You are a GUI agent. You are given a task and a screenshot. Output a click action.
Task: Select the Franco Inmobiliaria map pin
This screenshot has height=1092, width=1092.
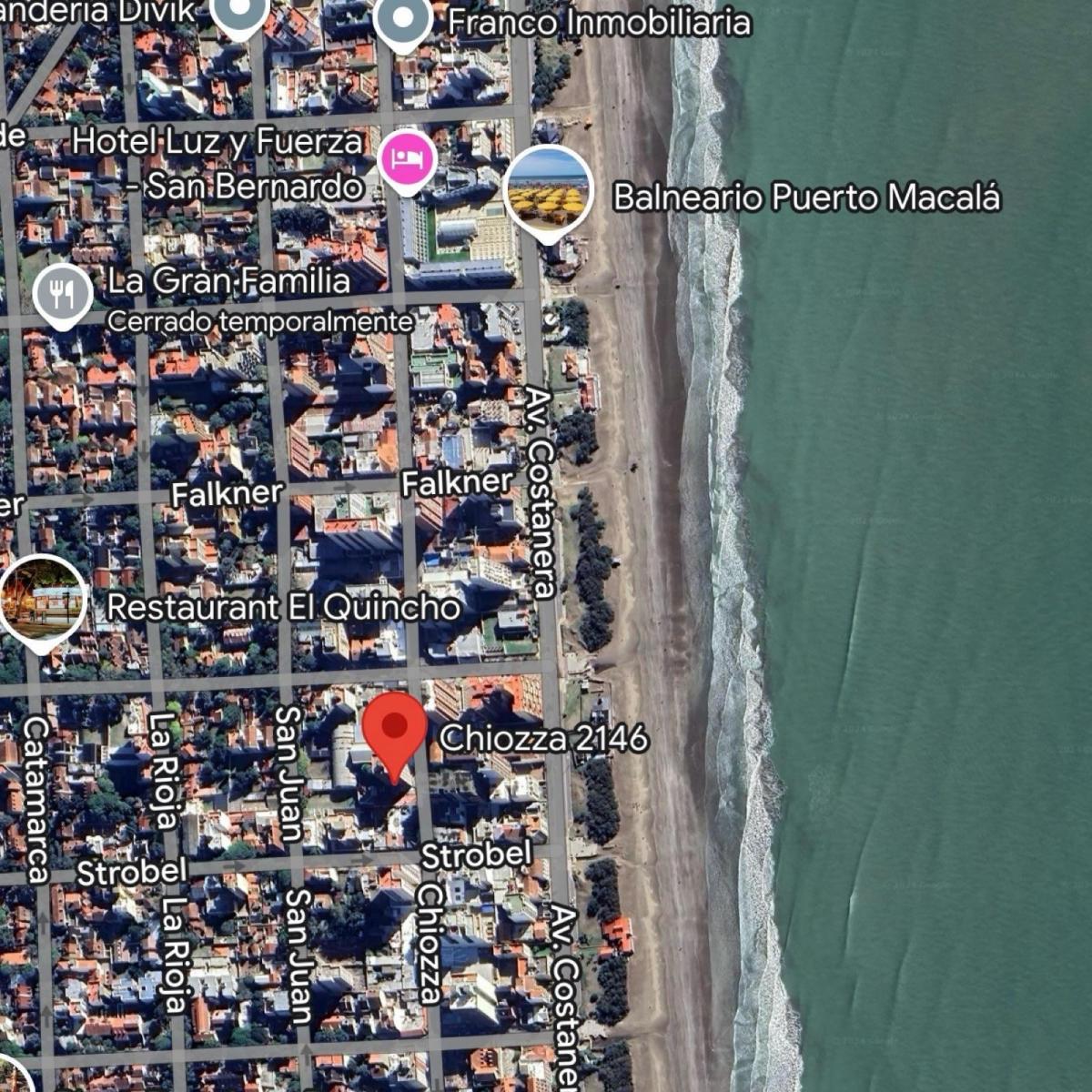coord(405,18)
